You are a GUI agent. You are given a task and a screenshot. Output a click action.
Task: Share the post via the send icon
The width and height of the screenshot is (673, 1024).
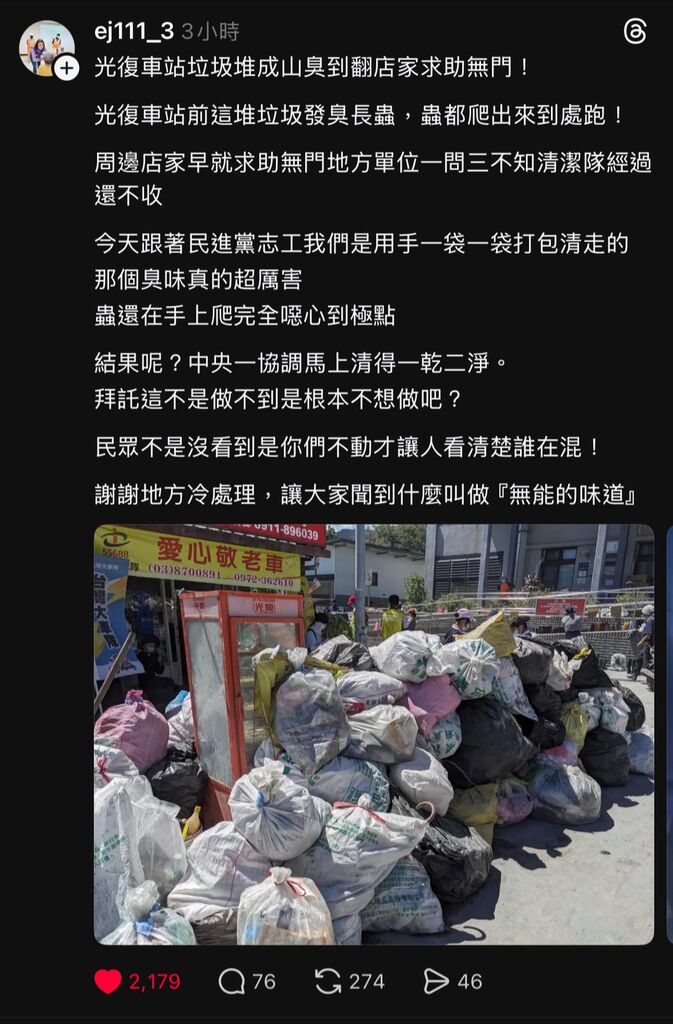[436, 981]
